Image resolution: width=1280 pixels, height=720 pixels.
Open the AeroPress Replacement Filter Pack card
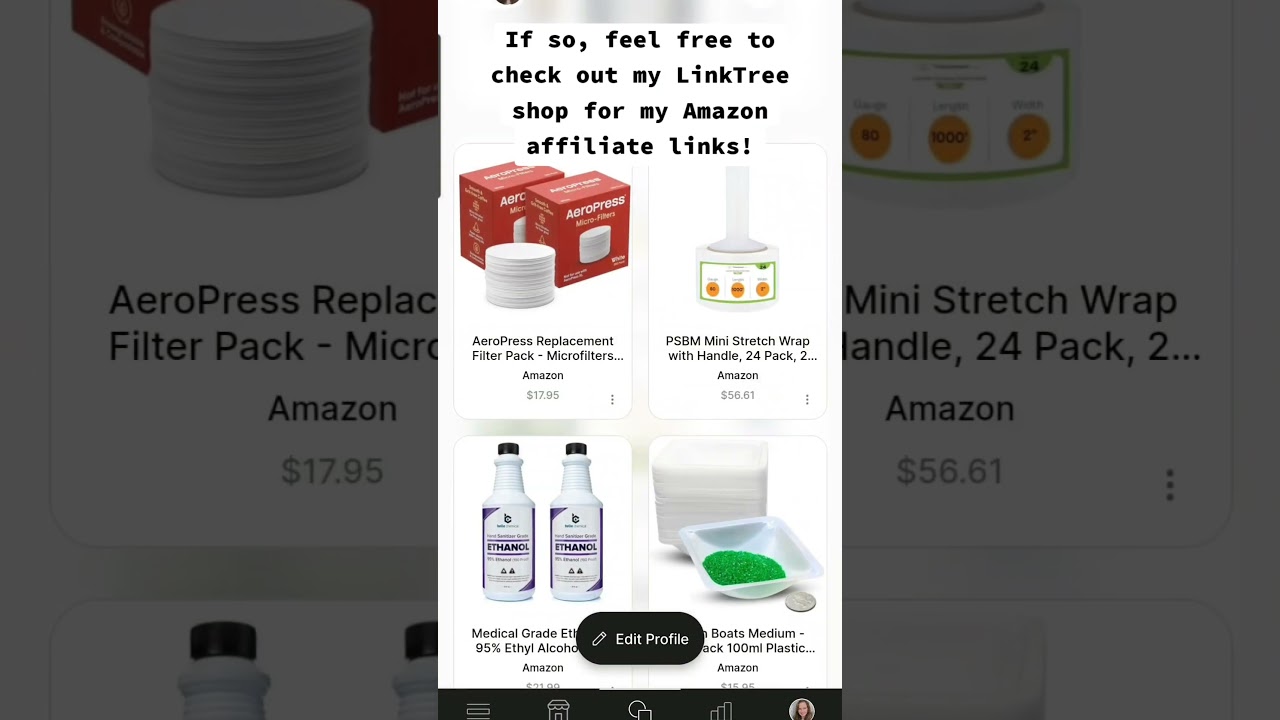pyautogui.click(x=542, y=280)
